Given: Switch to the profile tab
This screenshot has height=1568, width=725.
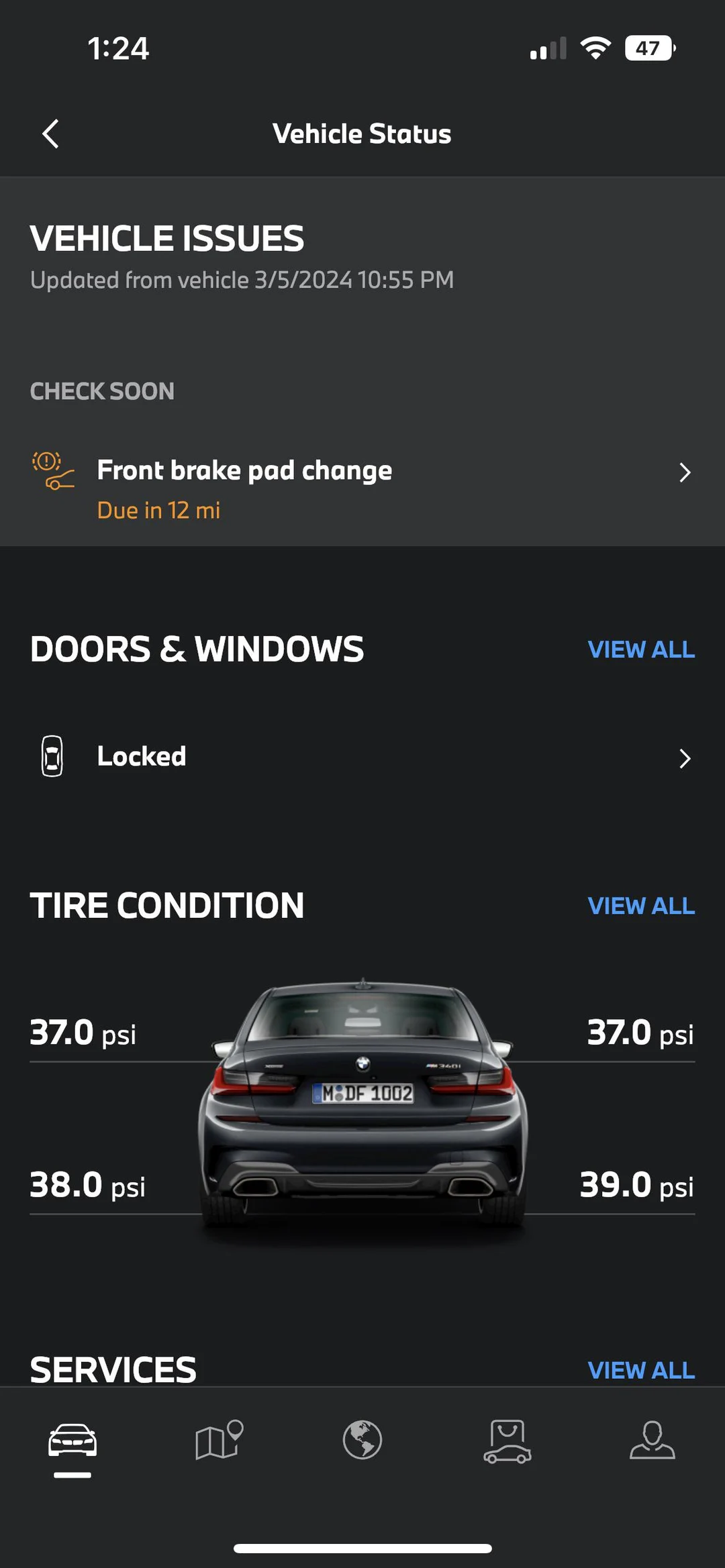Looking at the screenshot, I should coord(652,1441).
